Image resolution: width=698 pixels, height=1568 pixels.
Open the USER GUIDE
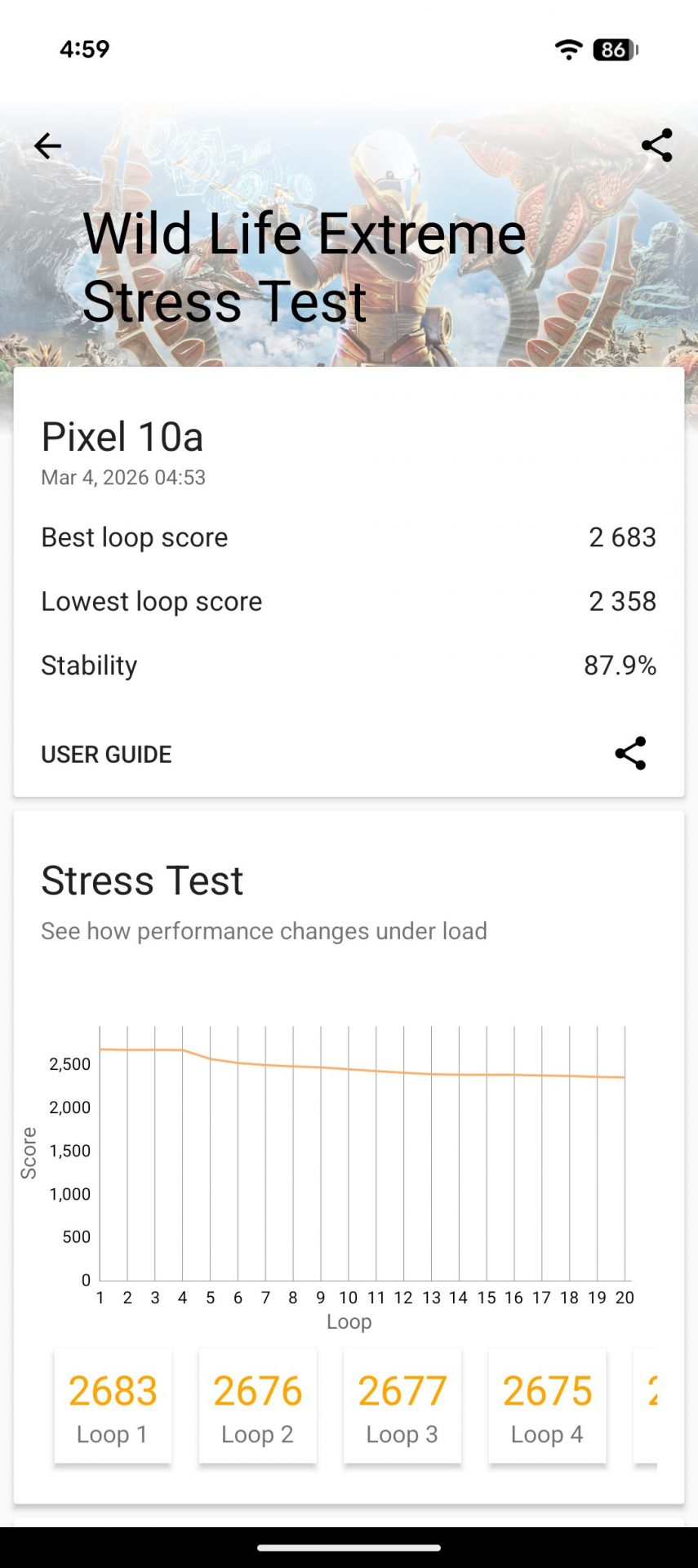pyautogui.click(x=106, y=754)
